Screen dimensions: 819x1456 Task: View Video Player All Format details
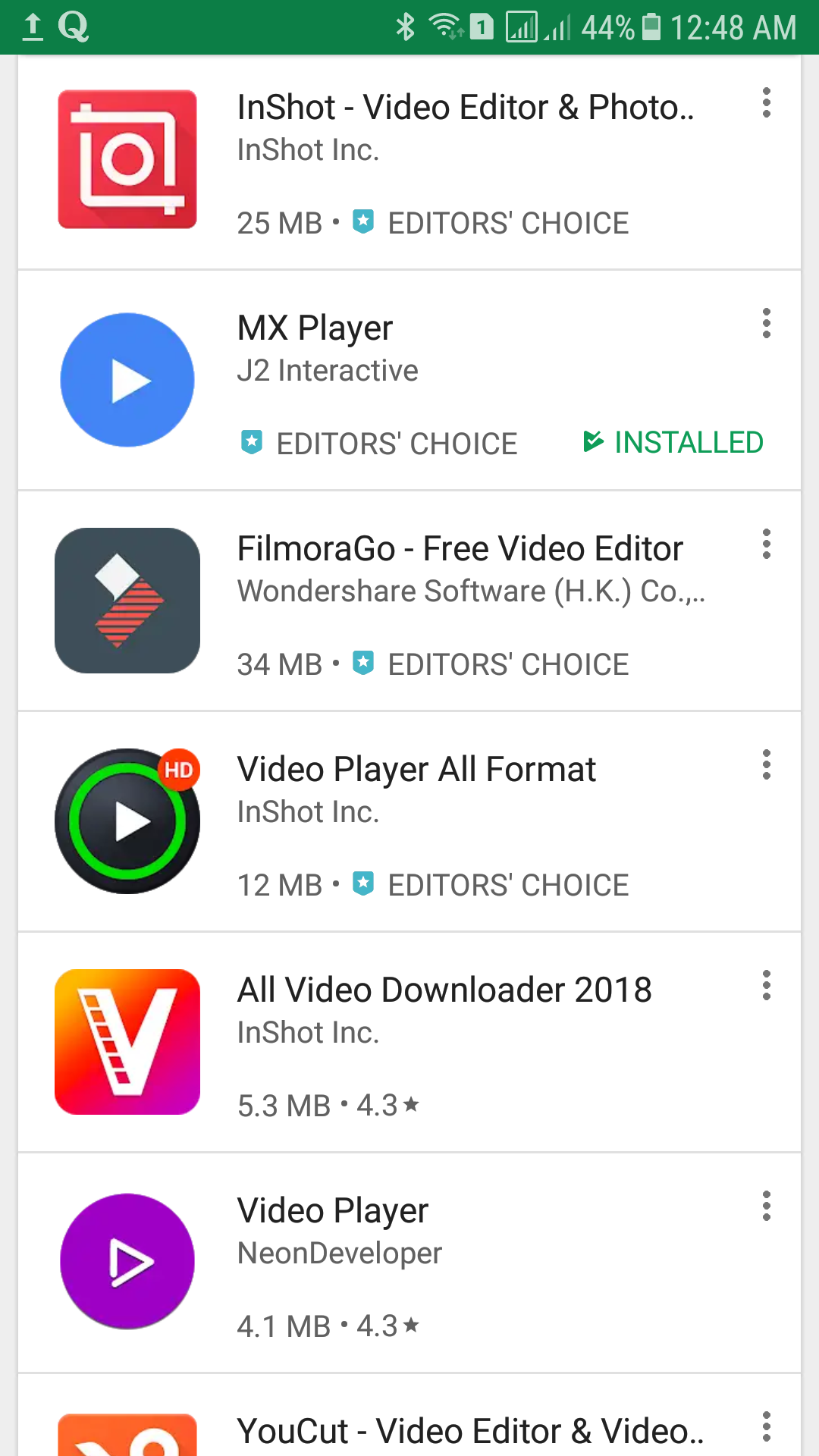coord(416,770)
